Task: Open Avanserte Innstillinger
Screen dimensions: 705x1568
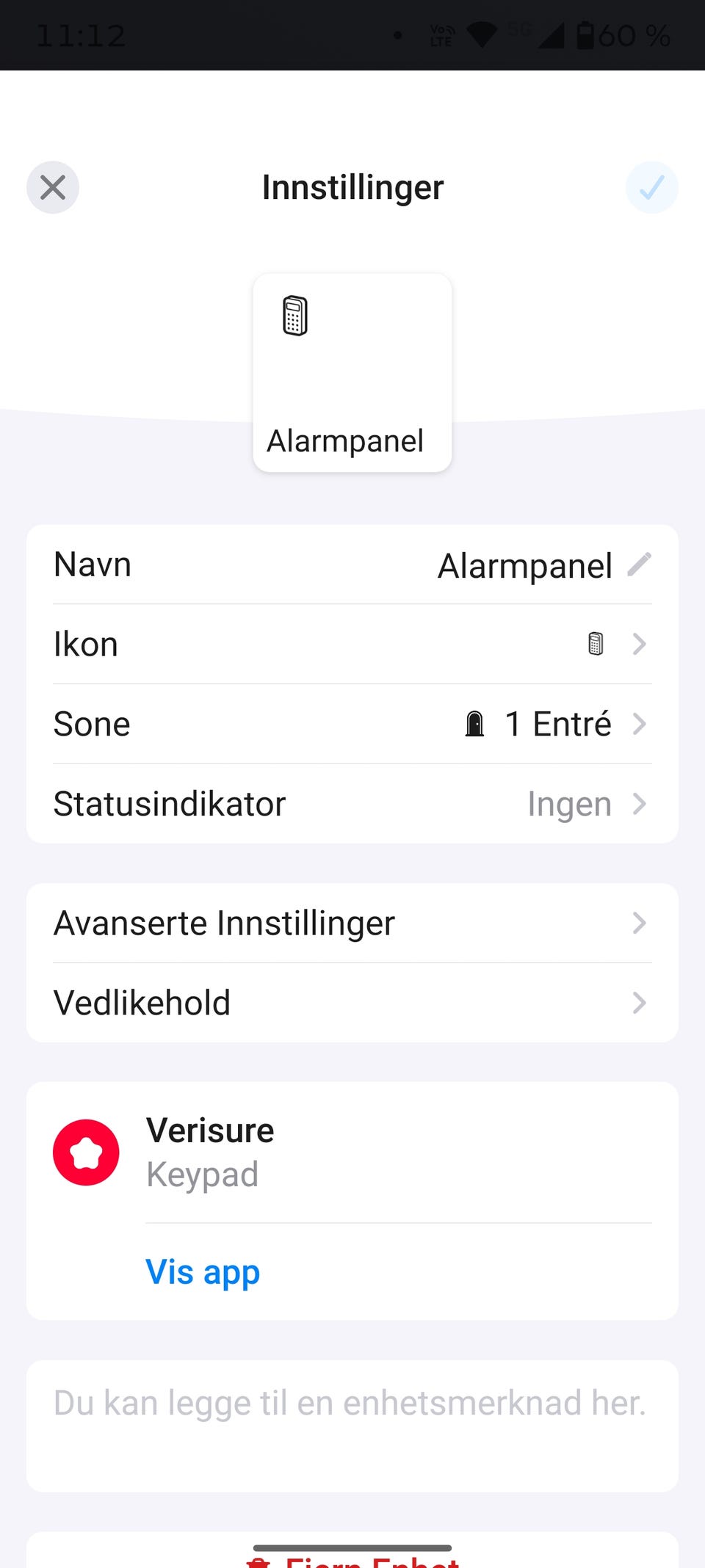Action: (x=352, y=923)
